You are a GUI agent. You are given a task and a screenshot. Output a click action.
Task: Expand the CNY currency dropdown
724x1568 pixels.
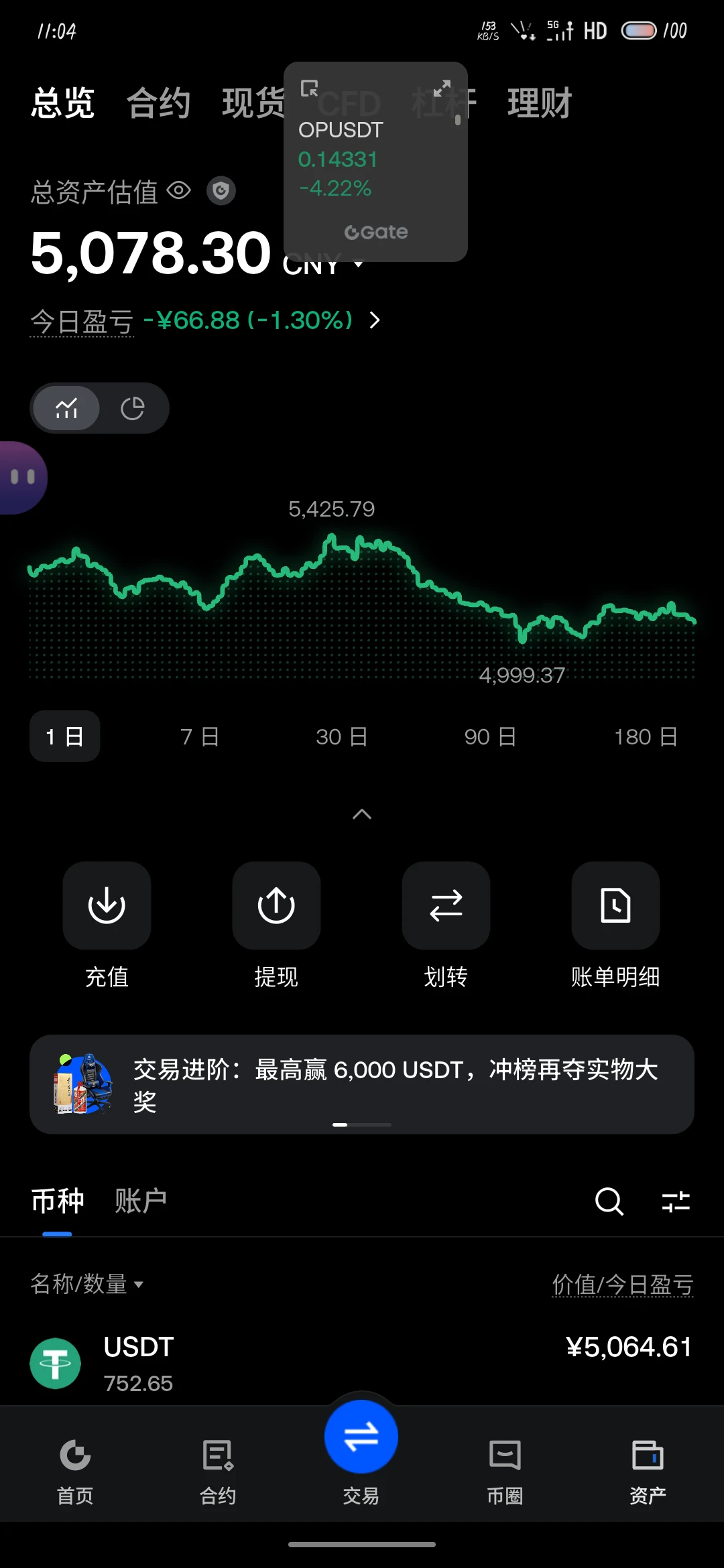[359, 264]
